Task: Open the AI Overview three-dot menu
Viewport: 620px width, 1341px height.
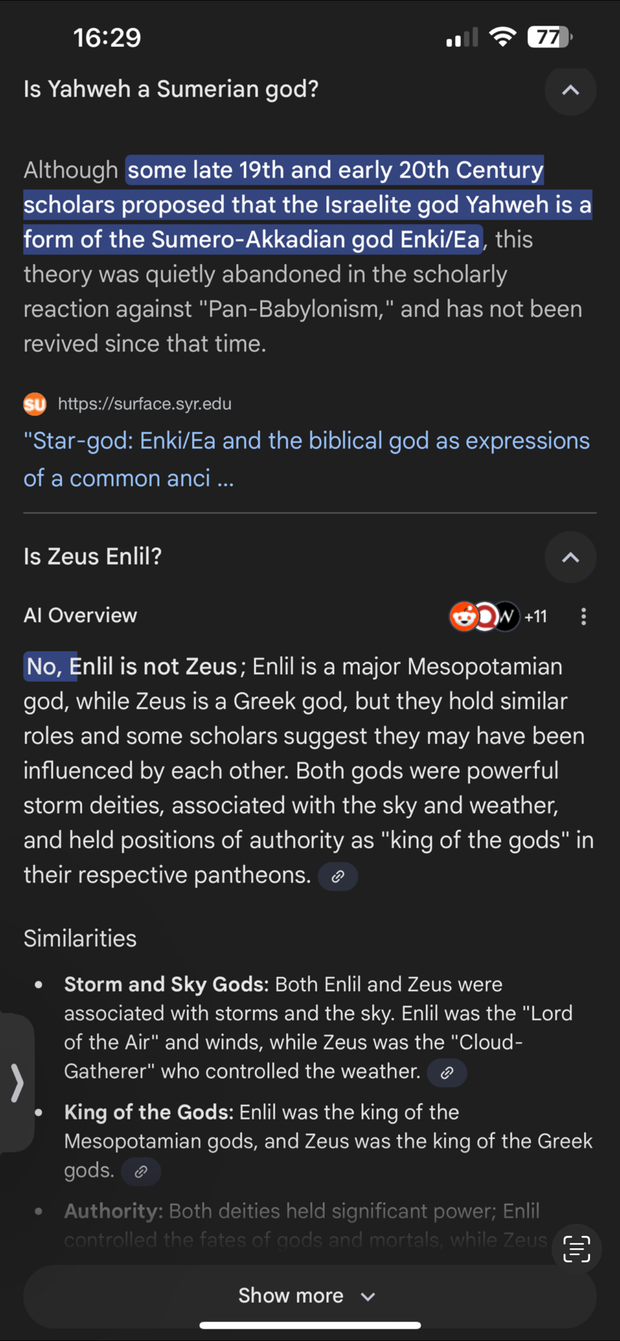Action: (x=584, y=616)
